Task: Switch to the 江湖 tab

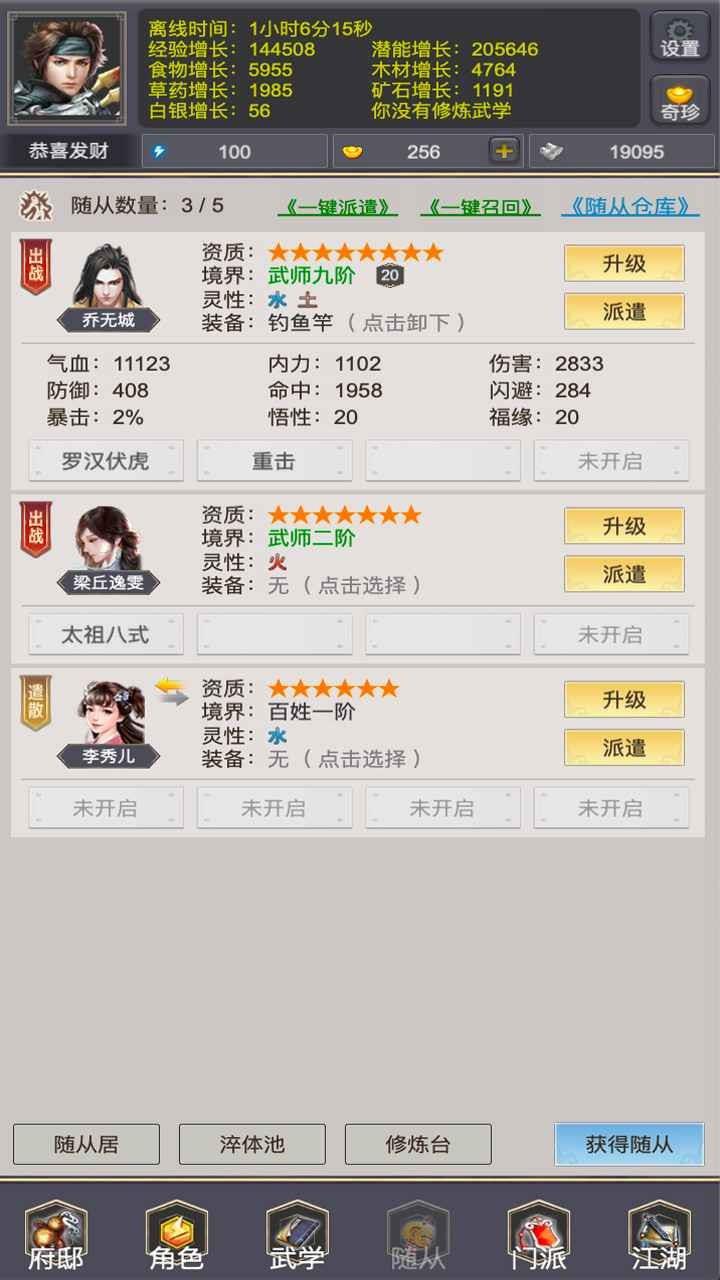Action: pyautogui.click(x=660, y=1236)
